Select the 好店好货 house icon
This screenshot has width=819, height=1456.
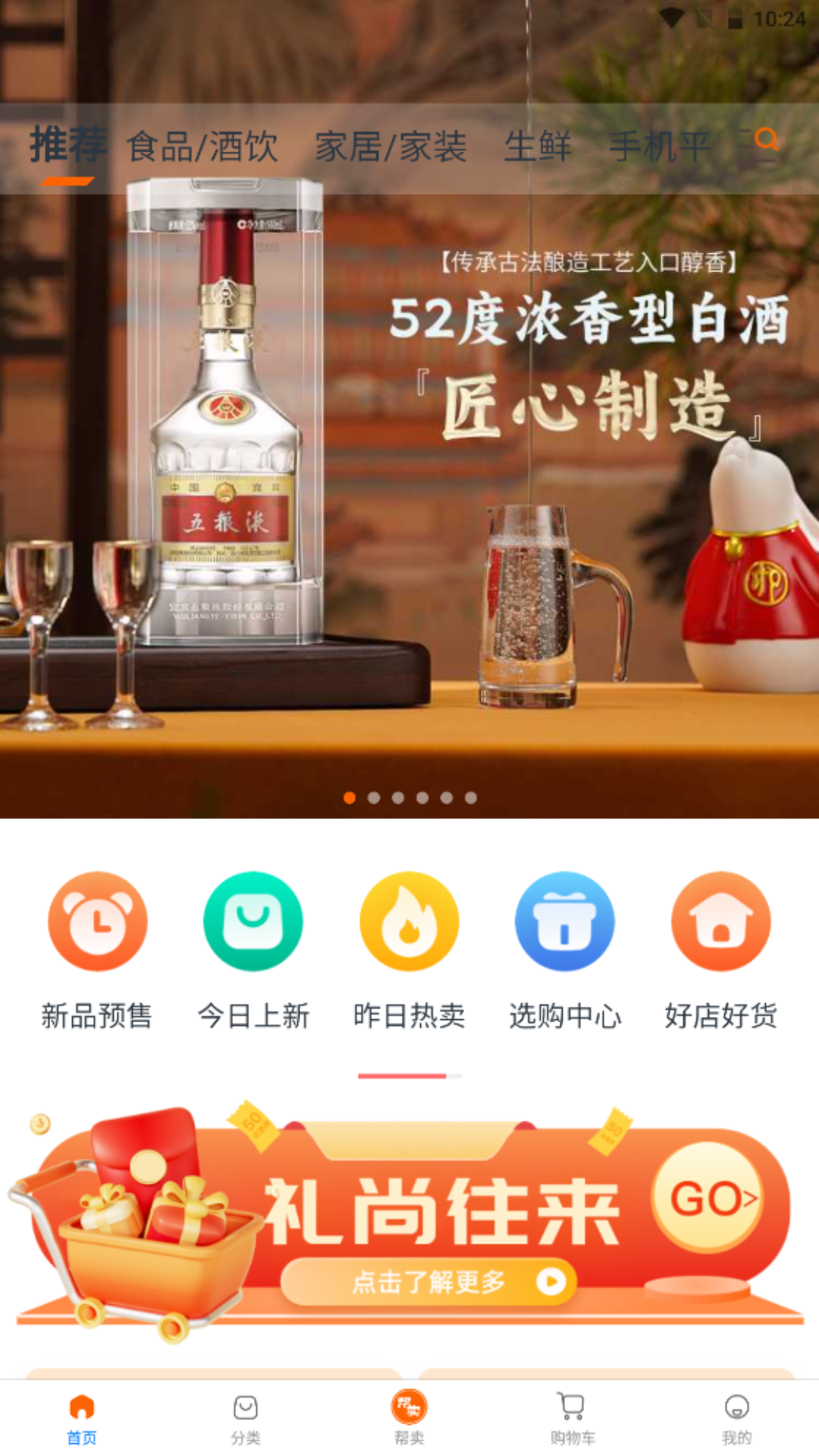(720, 921)
